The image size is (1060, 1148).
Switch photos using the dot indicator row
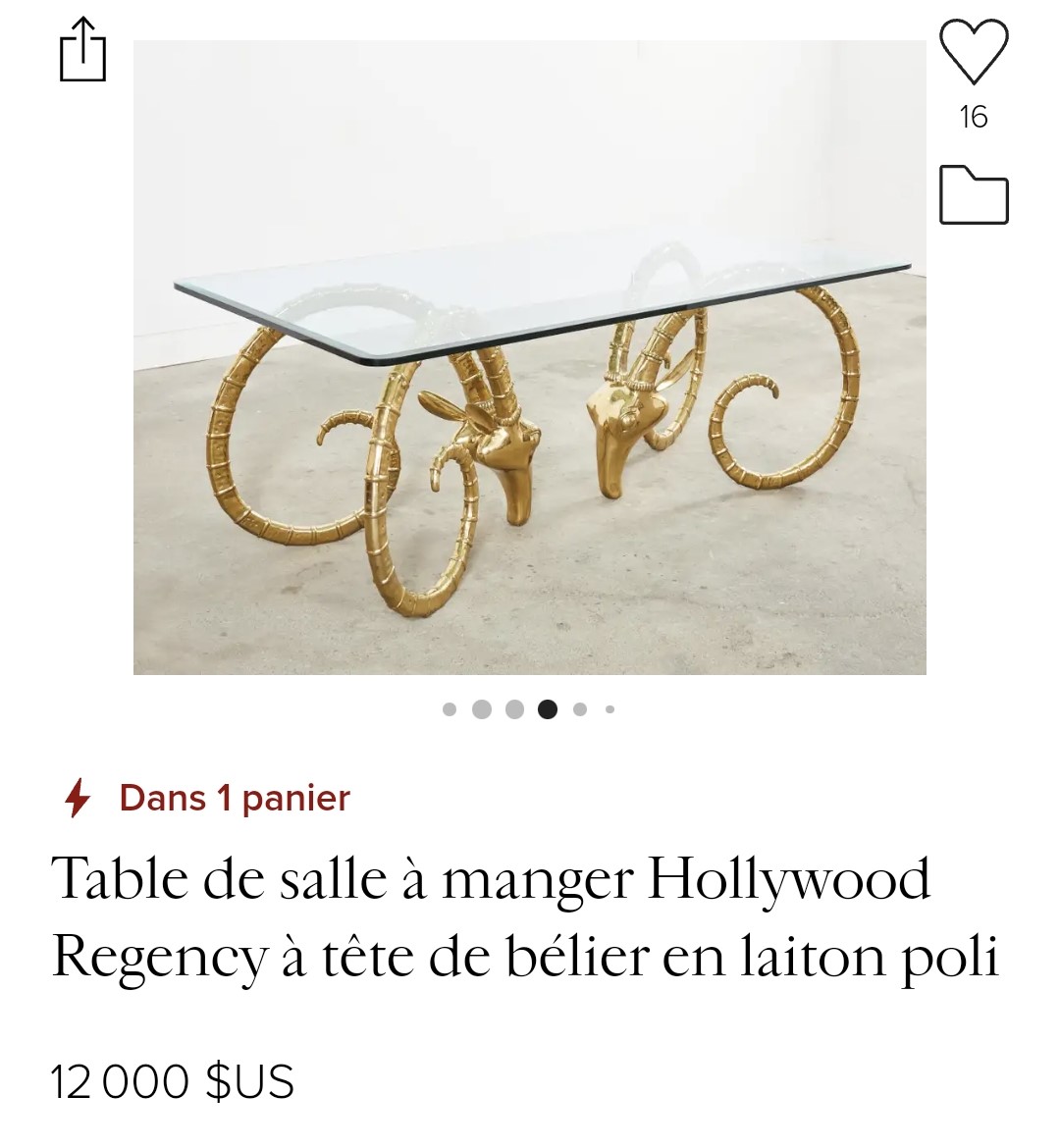click(530, 708)
